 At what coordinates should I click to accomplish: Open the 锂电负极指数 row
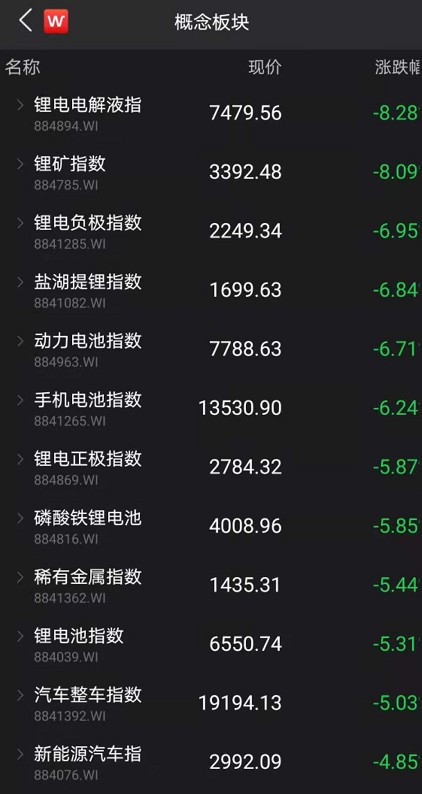[211, 231]
